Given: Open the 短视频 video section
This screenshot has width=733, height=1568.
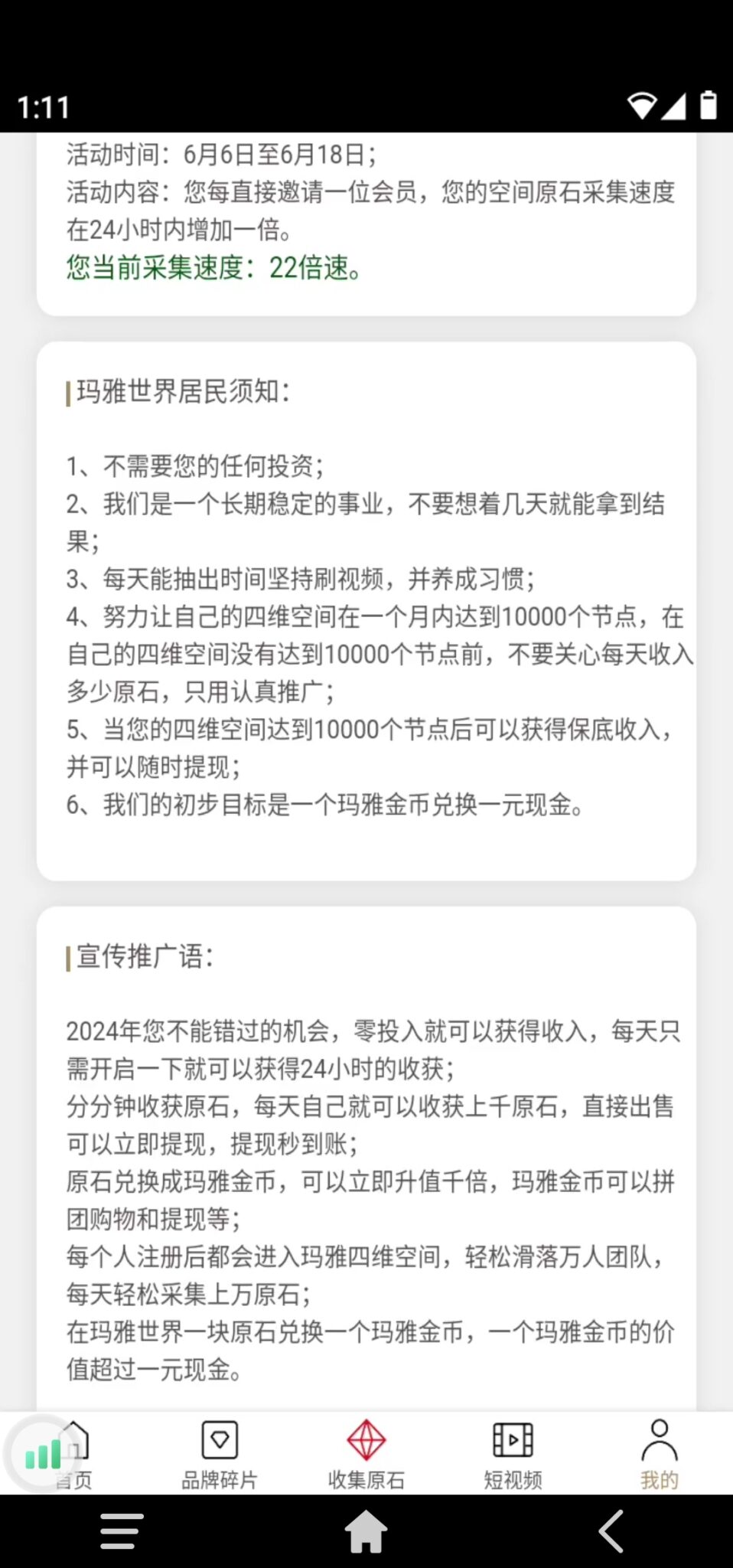Looking at the screenshot, I should tap(511, 1439).
